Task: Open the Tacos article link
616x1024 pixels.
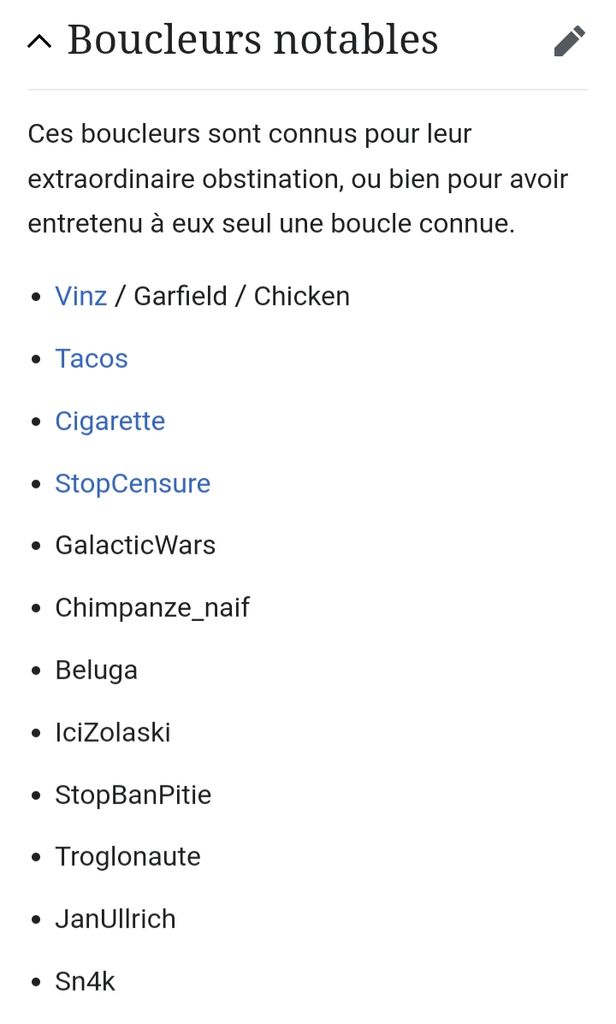Action: pos(91,358)
